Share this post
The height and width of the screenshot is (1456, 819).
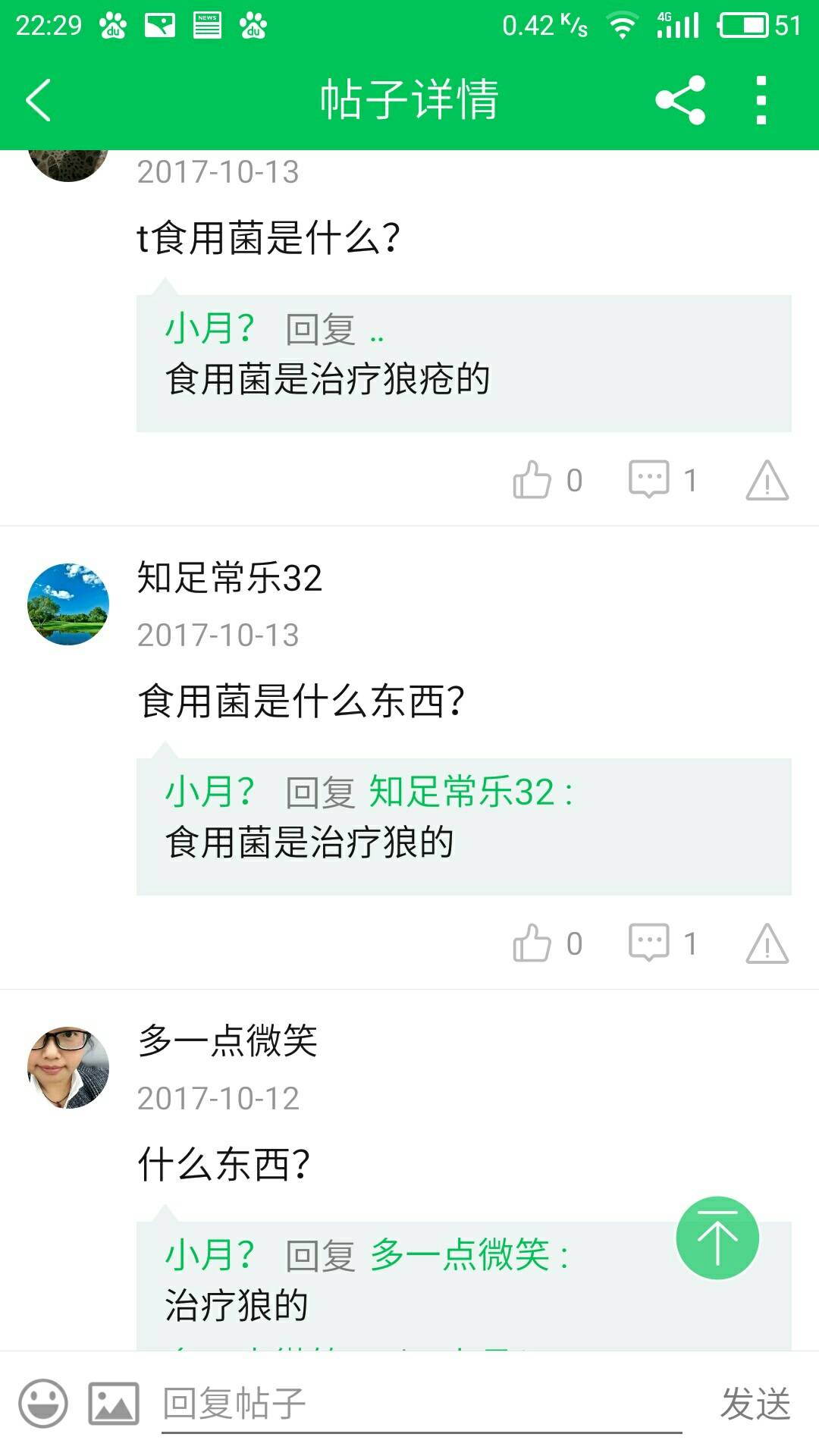click(x=680, y=100)
